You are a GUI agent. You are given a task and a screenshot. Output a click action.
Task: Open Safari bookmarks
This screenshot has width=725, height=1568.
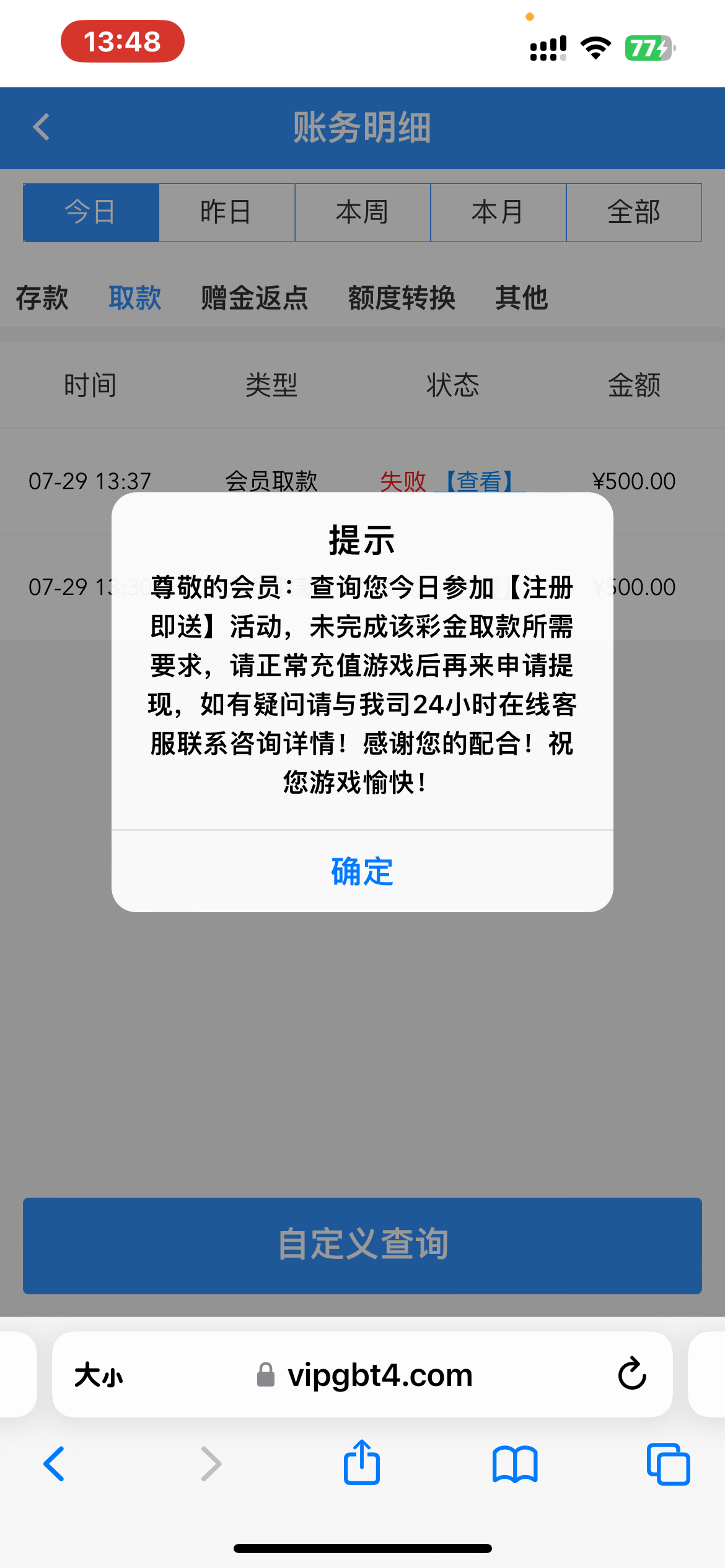click(x=515, y=1465)
